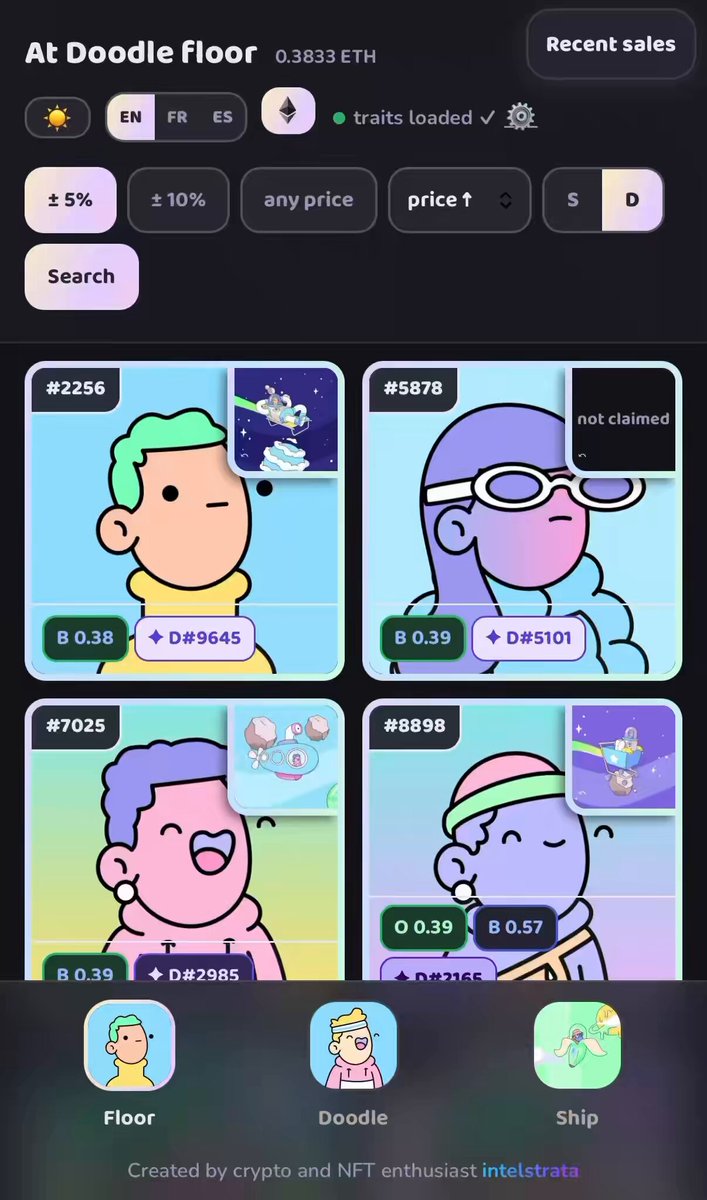Tap the B 0.39 price on #5878
707x1200 pixels.
423,638
